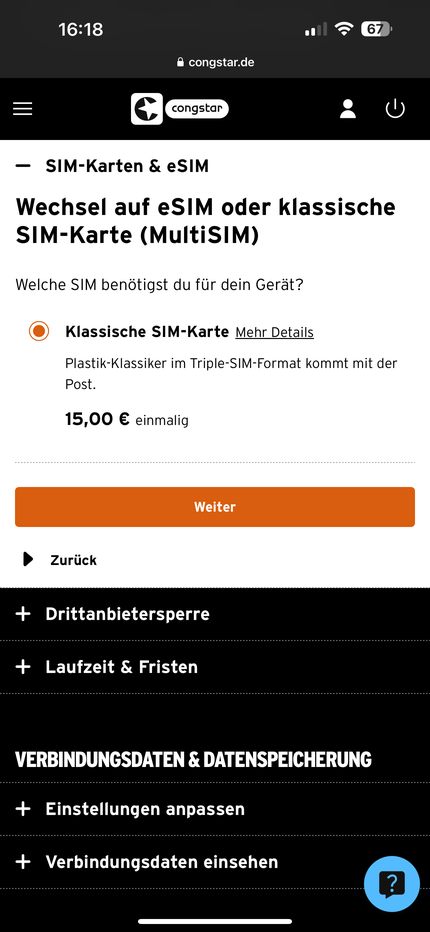Expand Laufzeit & Fristen section
The image size is (430, 932).
coord(215,667)
